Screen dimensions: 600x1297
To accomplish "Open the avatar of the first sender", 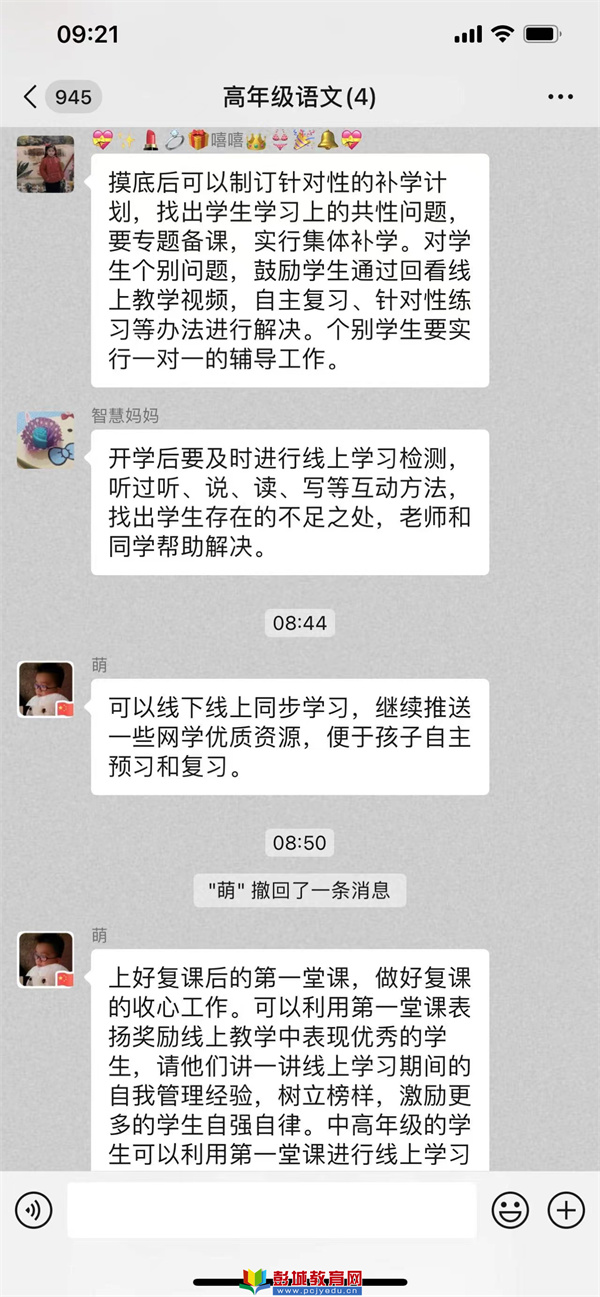I will (x=46, y=163).
